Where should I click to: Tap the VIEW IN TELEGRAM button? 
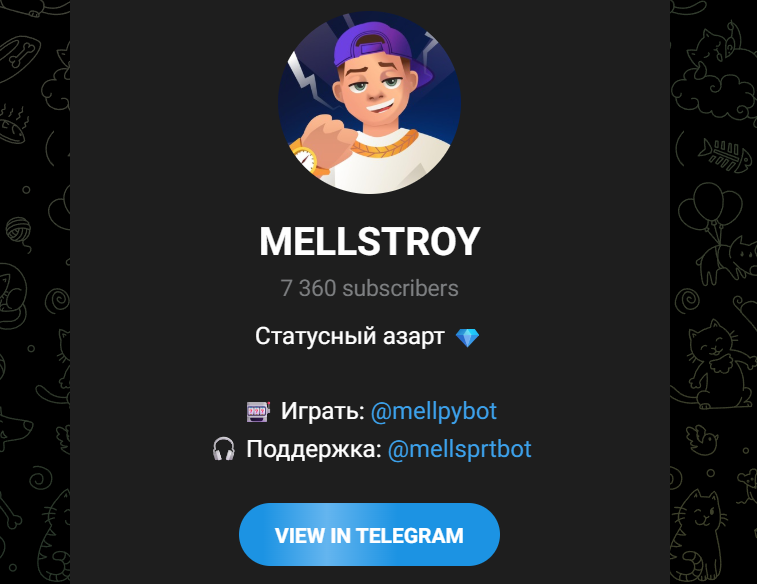tap(369, 535)
